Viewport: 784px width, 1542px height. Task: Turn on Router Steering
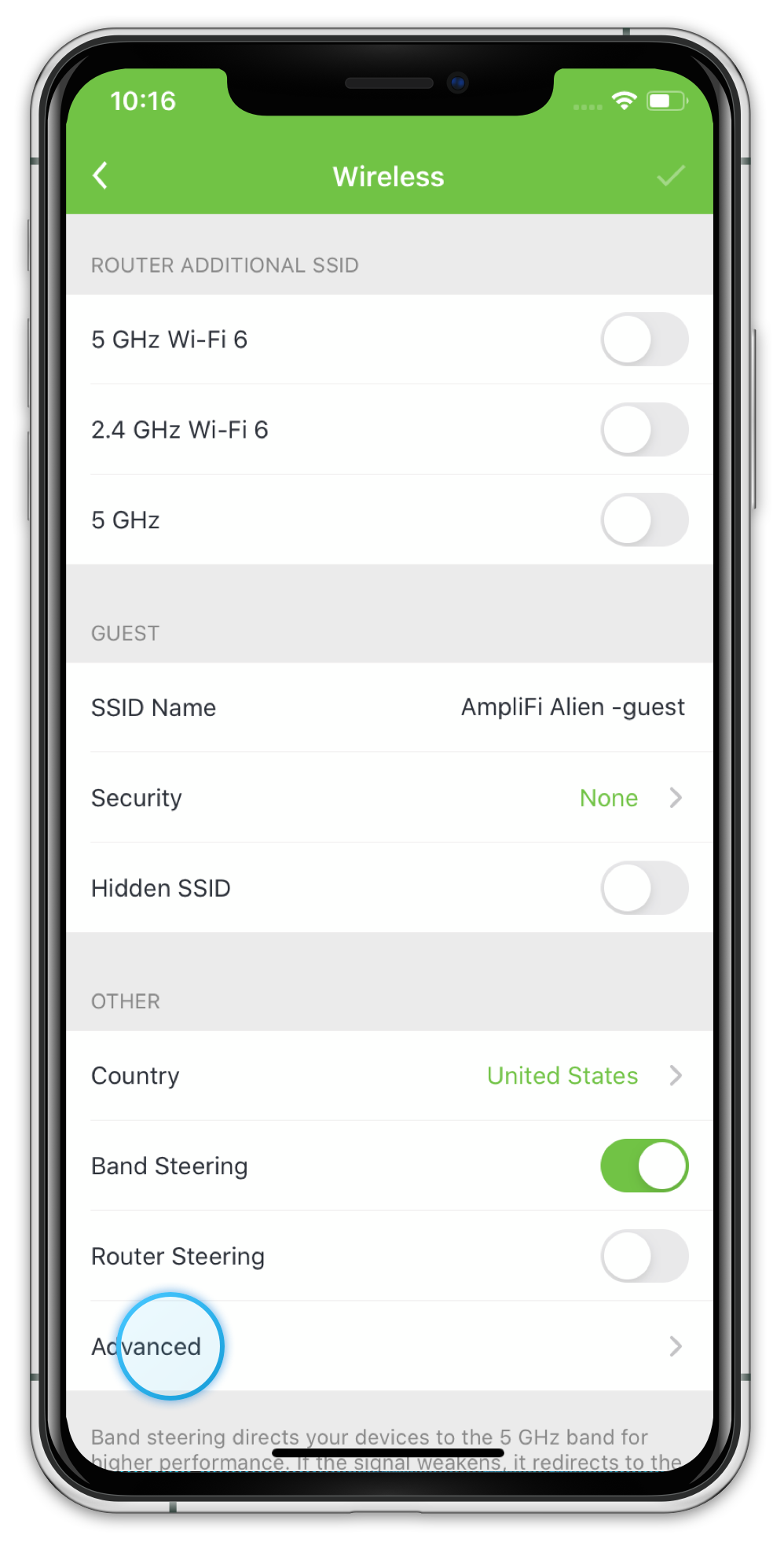[x=644, y=1256]
